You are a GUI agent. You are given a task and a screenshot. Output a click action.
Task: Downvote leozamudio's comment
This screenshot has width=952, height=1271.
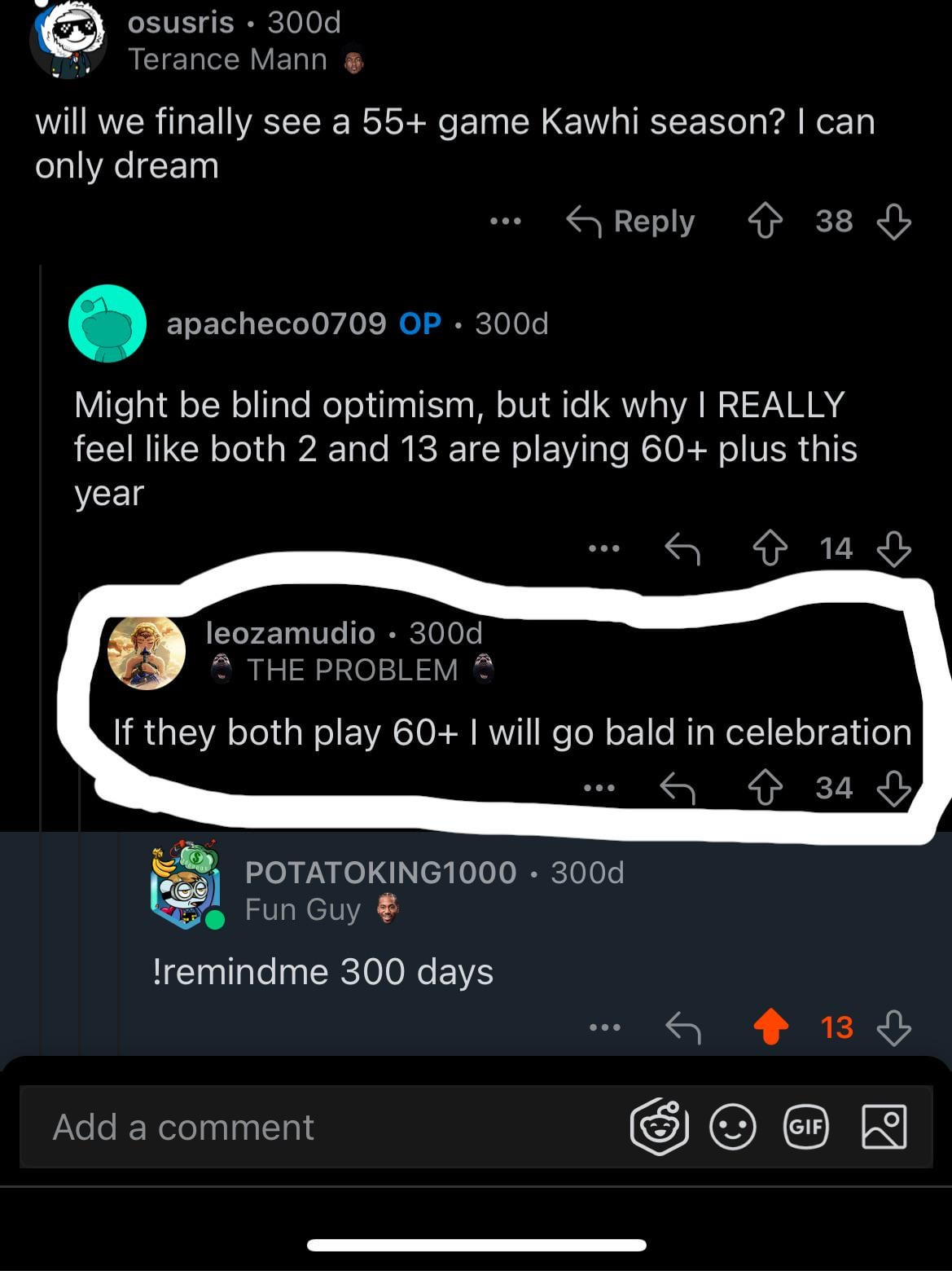[893, 788]
